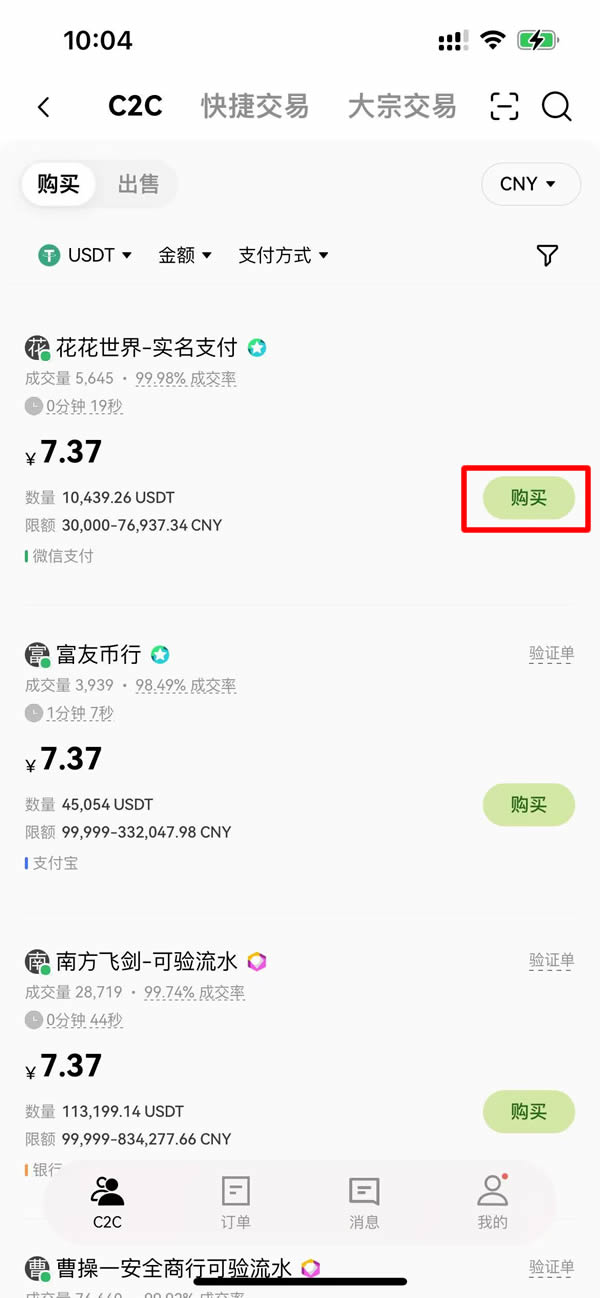The image size is (600, 1298).
Task: Open the funnel filter icon
Action: point(546,256)
